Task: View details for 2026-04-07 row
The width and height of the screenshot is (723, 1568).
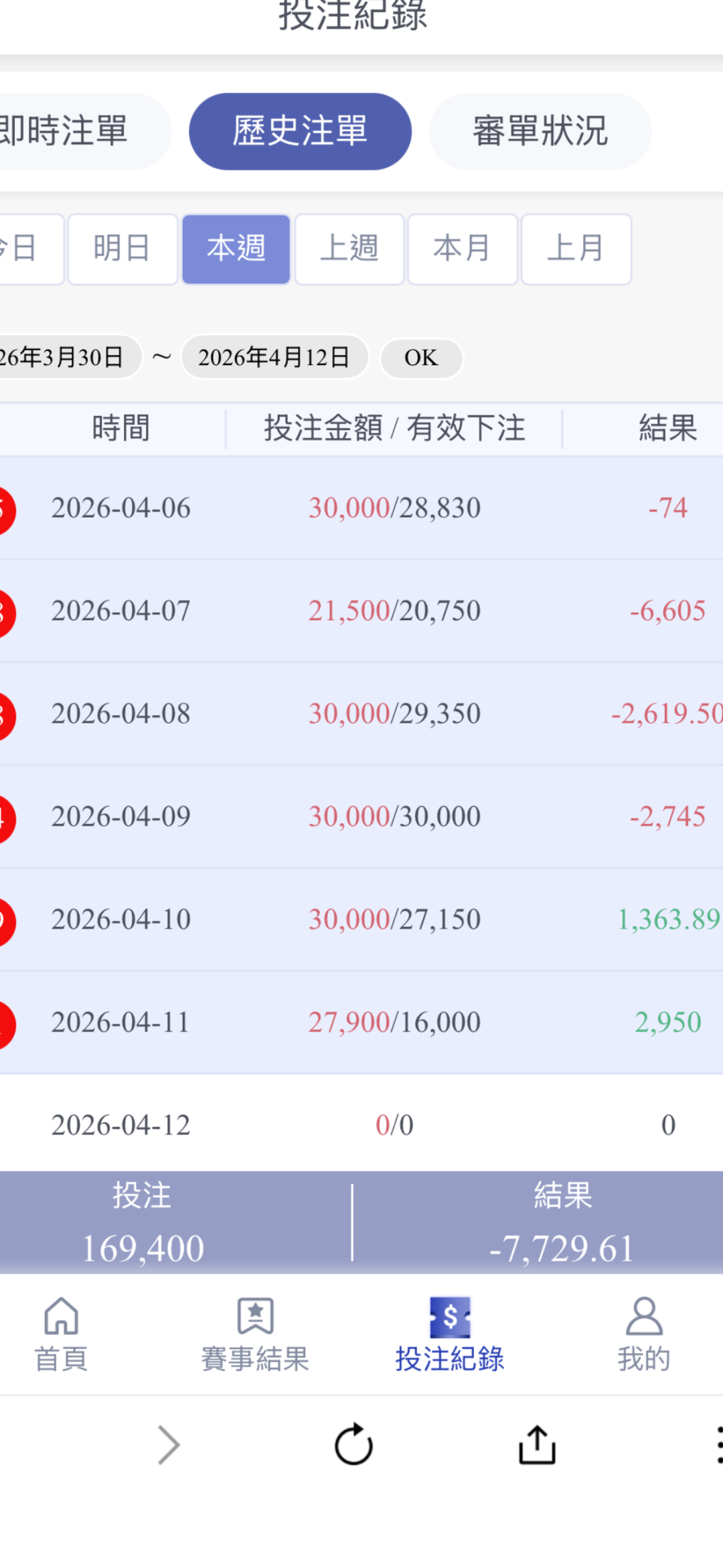Action: [361, 611]
